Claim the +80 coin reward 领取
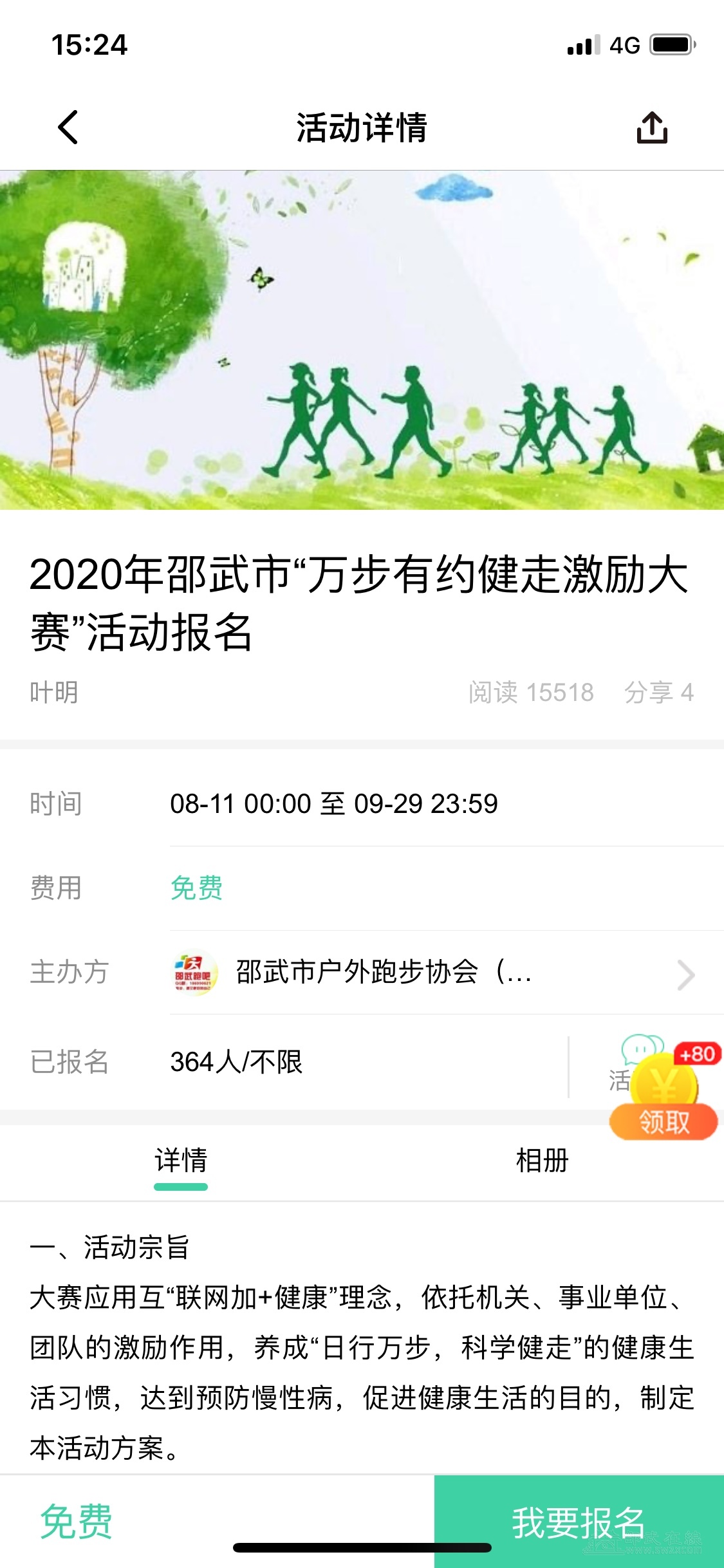Screen dimensions: 724x1568 pyautogui.click(x=663, y=1122)
